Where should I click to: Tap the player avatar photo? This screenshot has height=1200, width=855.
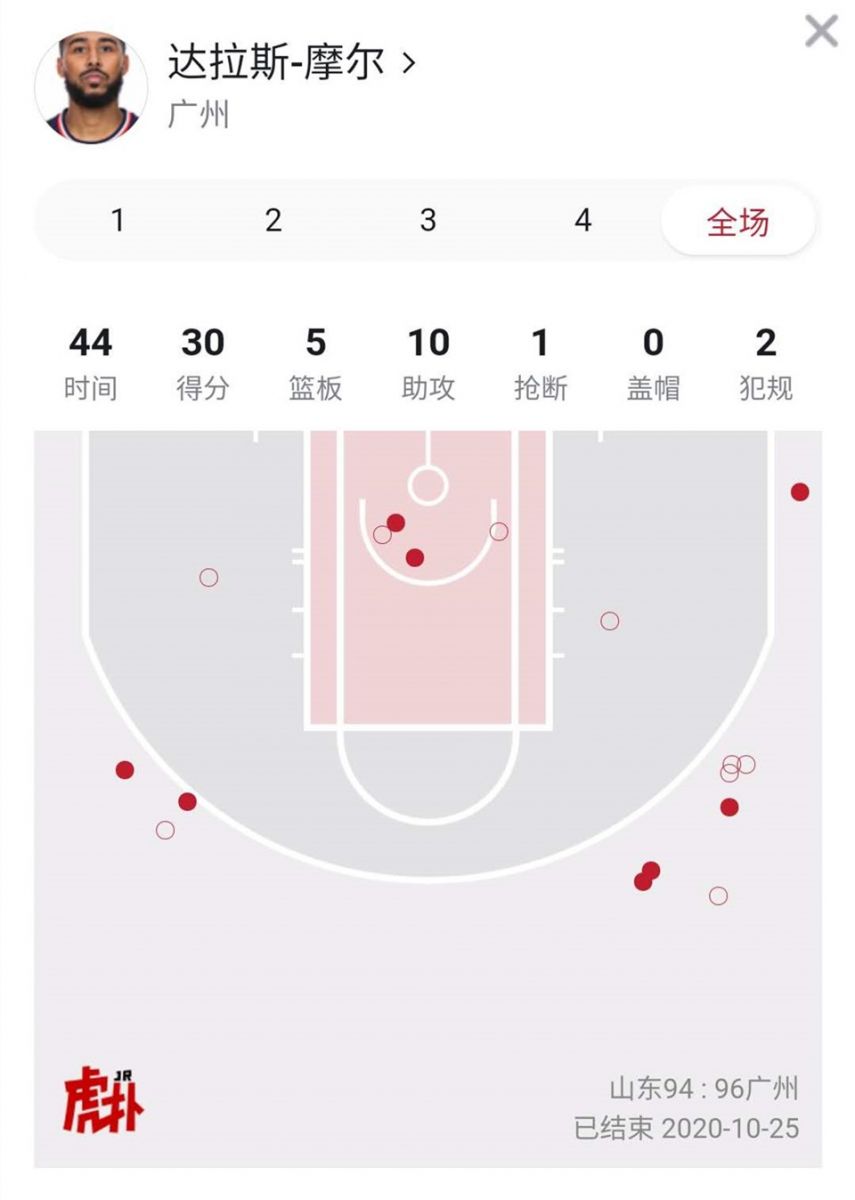point(91,87)
